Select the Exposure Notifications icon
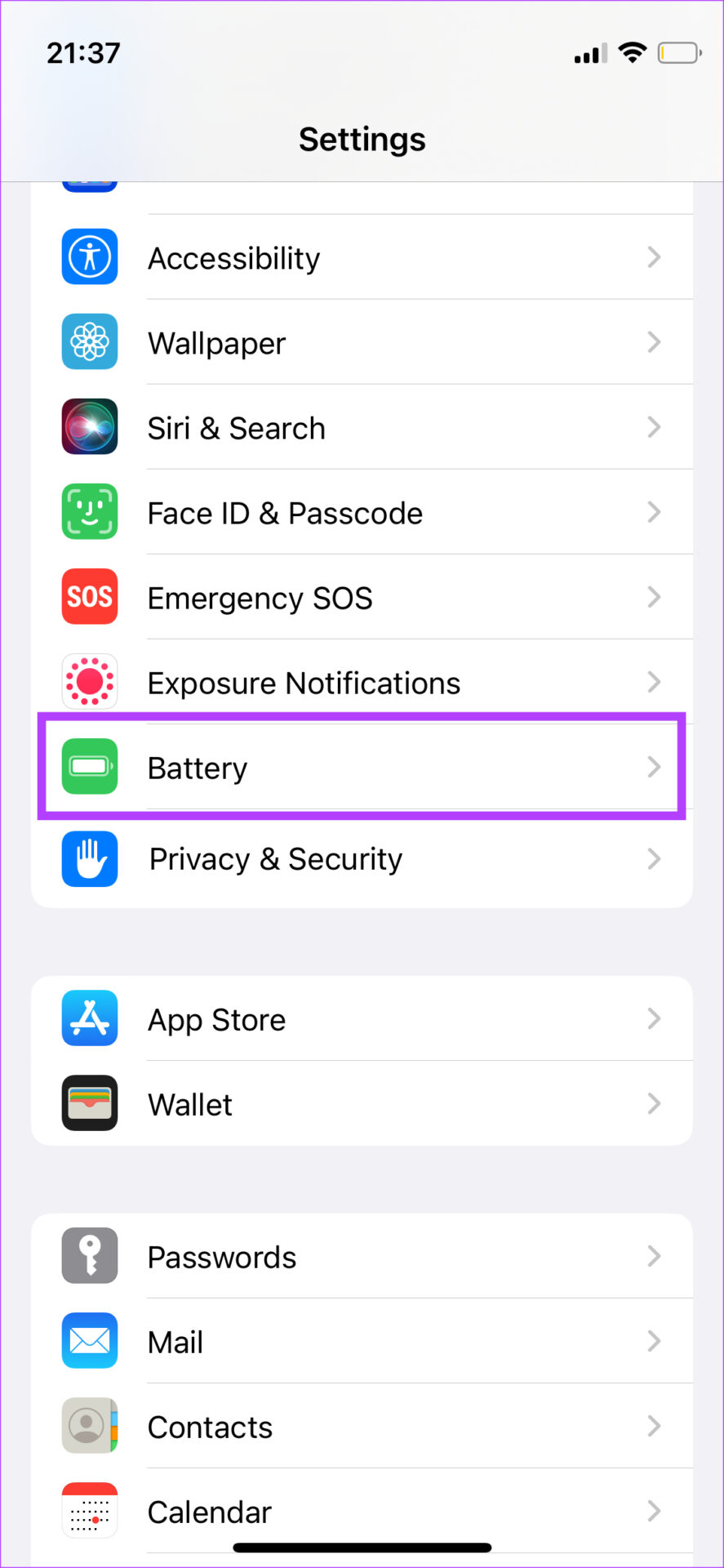 (90, 681)
